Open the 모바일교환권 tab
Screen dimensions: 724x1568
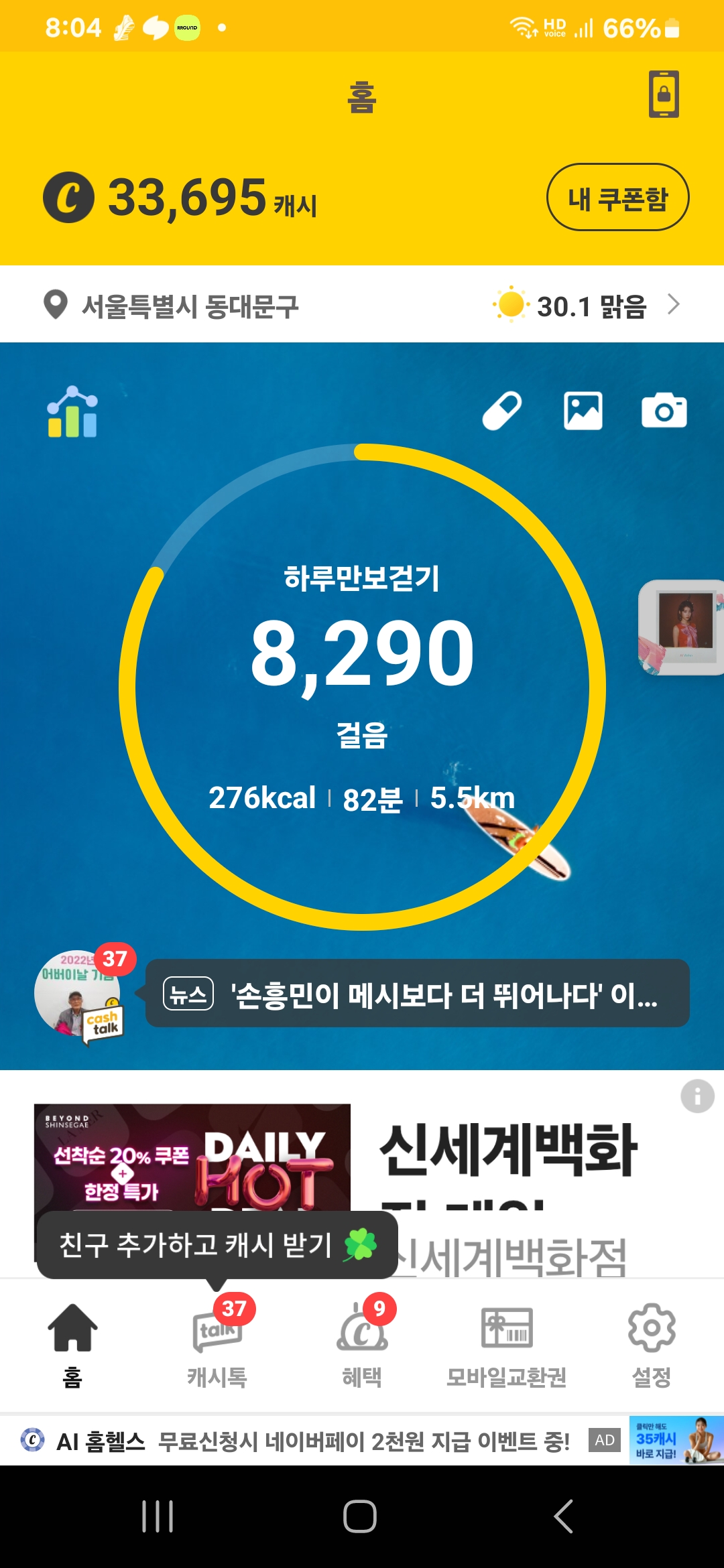coord(507,1344)
